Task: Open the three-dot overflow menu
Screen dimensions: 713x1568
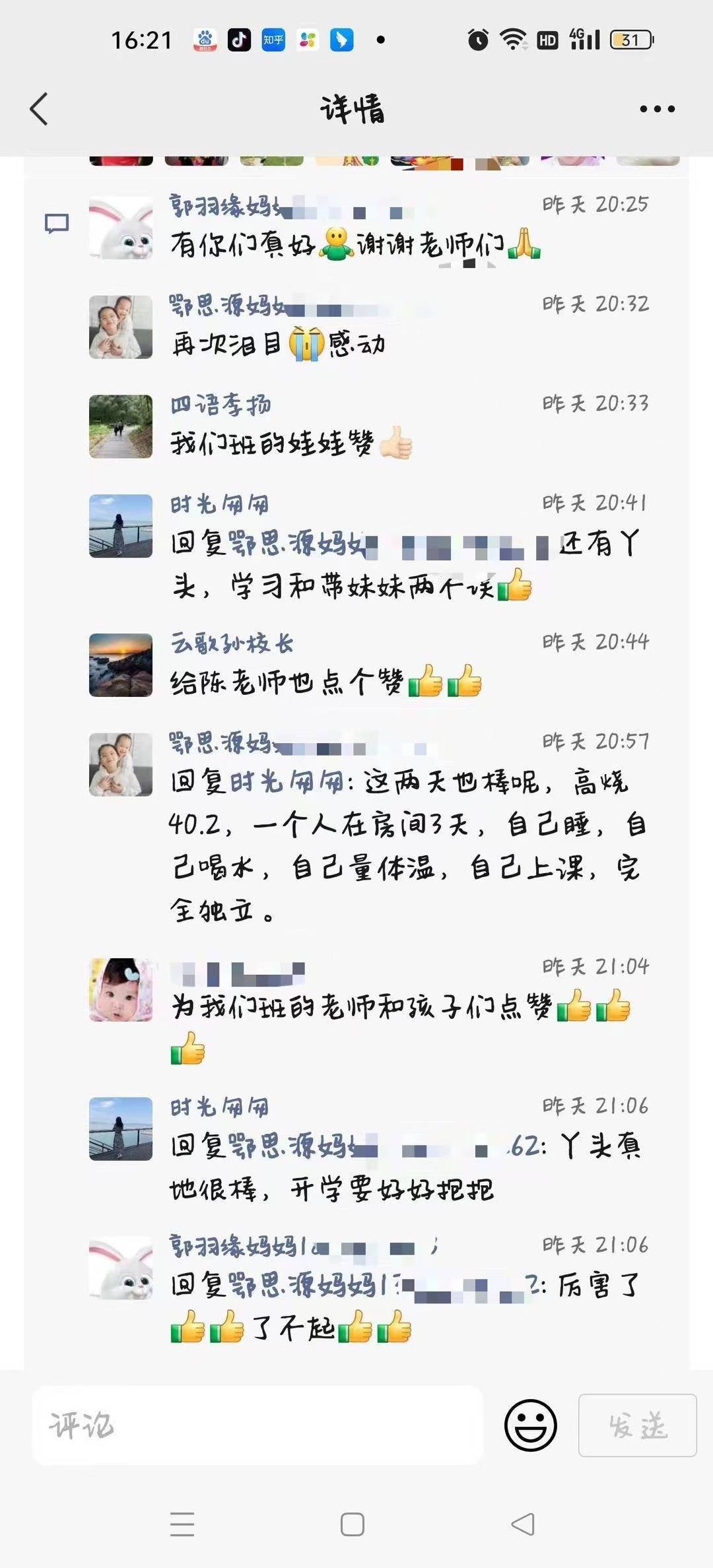Action: [657, 110]
